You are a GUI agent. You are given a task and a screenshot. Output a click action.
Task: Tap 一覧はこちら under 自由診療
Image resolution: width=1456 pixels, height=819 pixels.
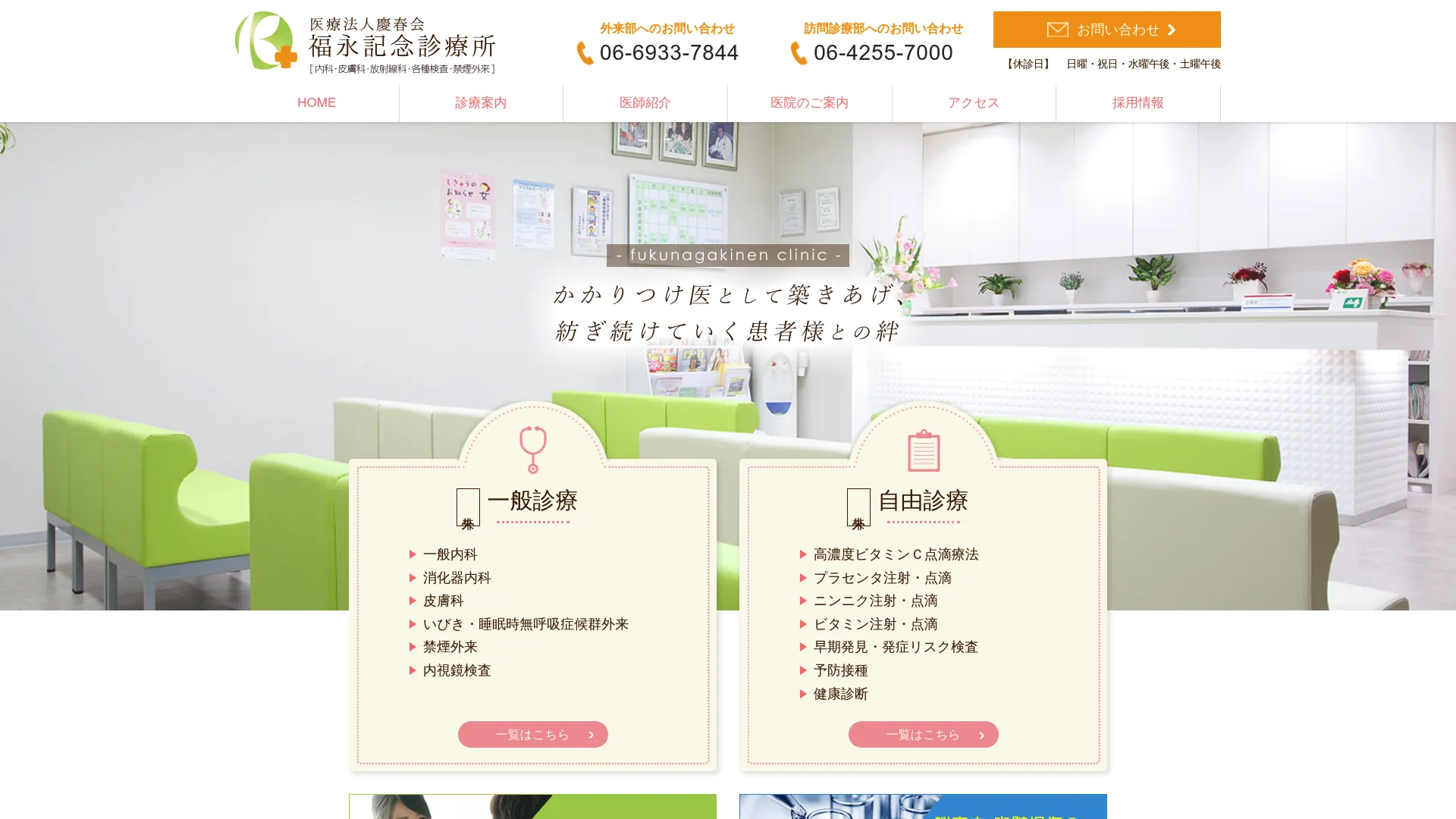coord(923,734)
